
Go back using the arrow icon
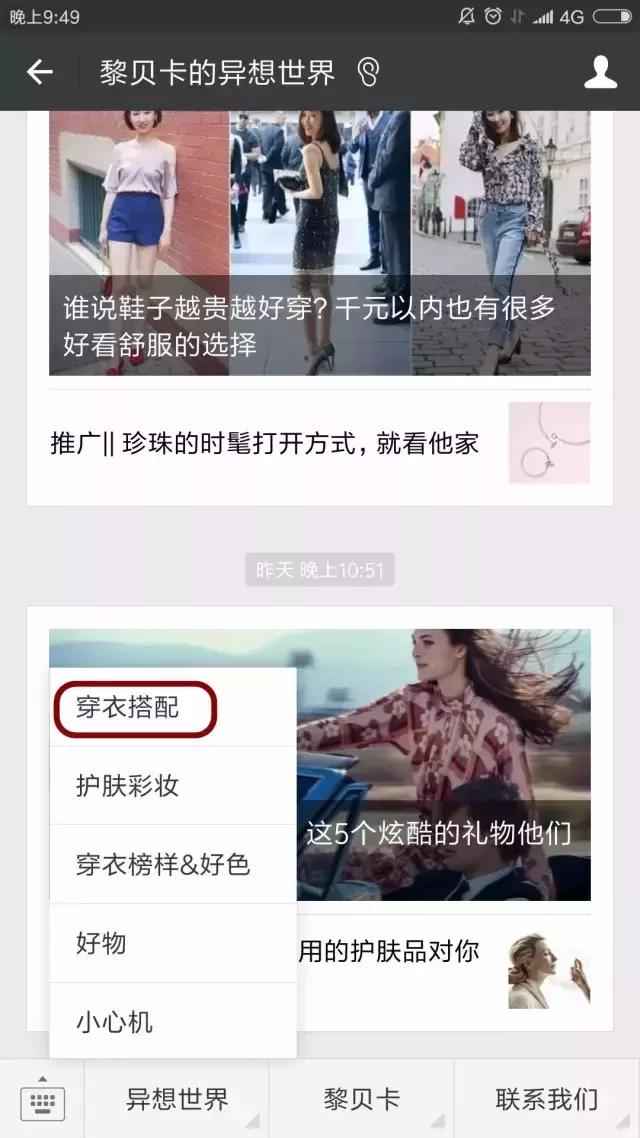[40, 72]
